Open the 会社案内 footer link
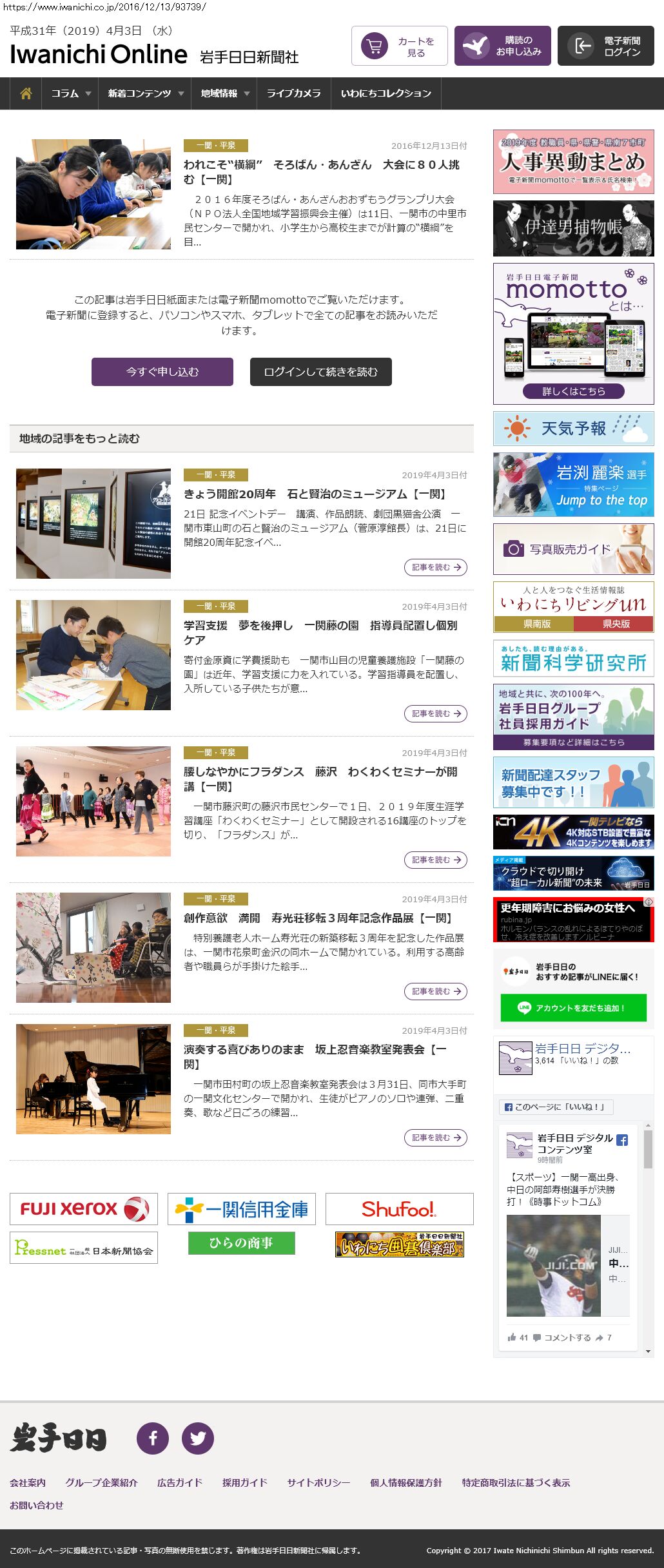664x1568 pixels. pyautogui.click(x=28, y=1482)
